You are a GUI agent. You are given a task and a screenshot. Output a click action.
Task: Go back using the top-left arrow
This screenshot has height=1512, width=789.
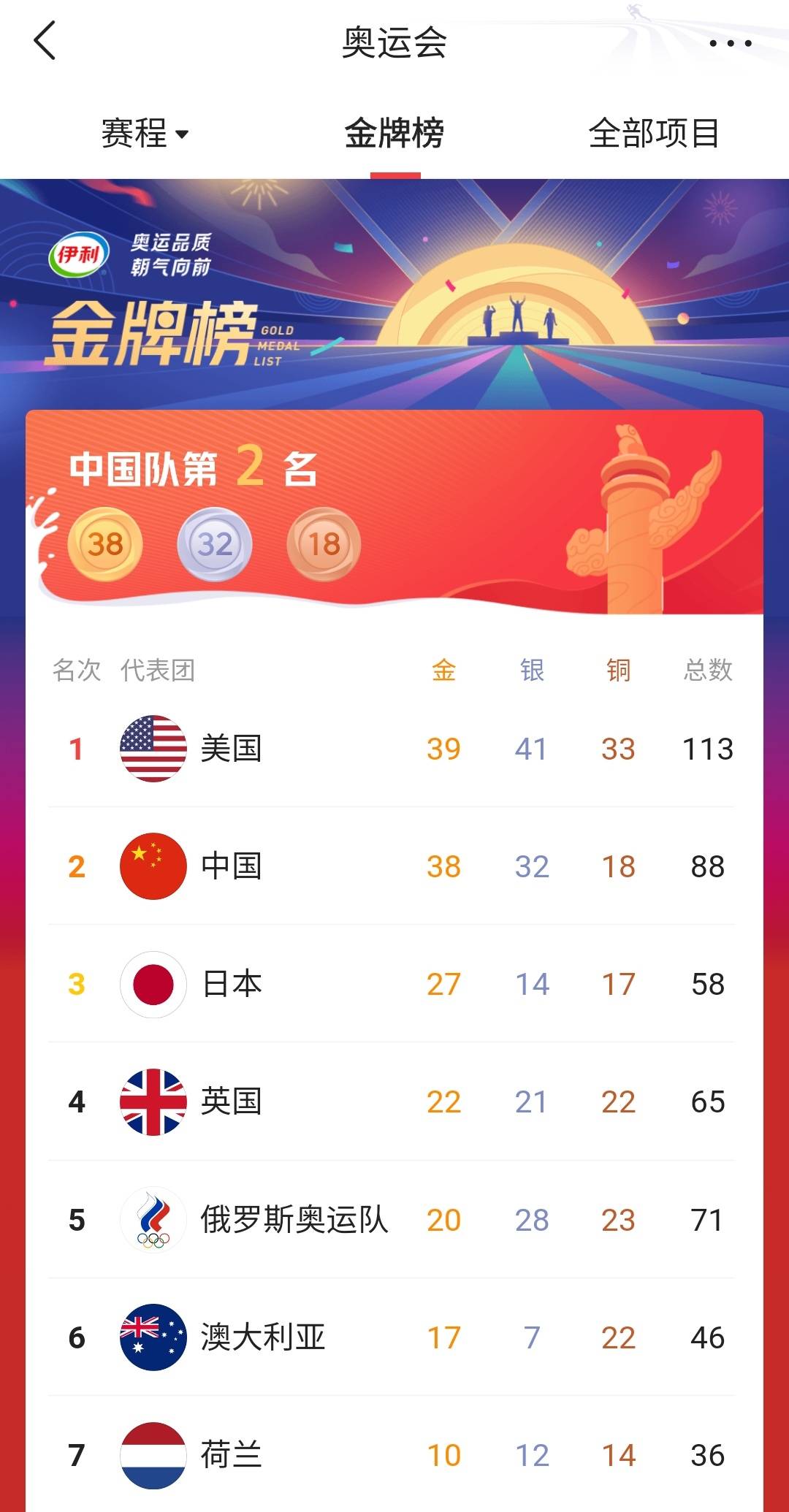[45, 41]
